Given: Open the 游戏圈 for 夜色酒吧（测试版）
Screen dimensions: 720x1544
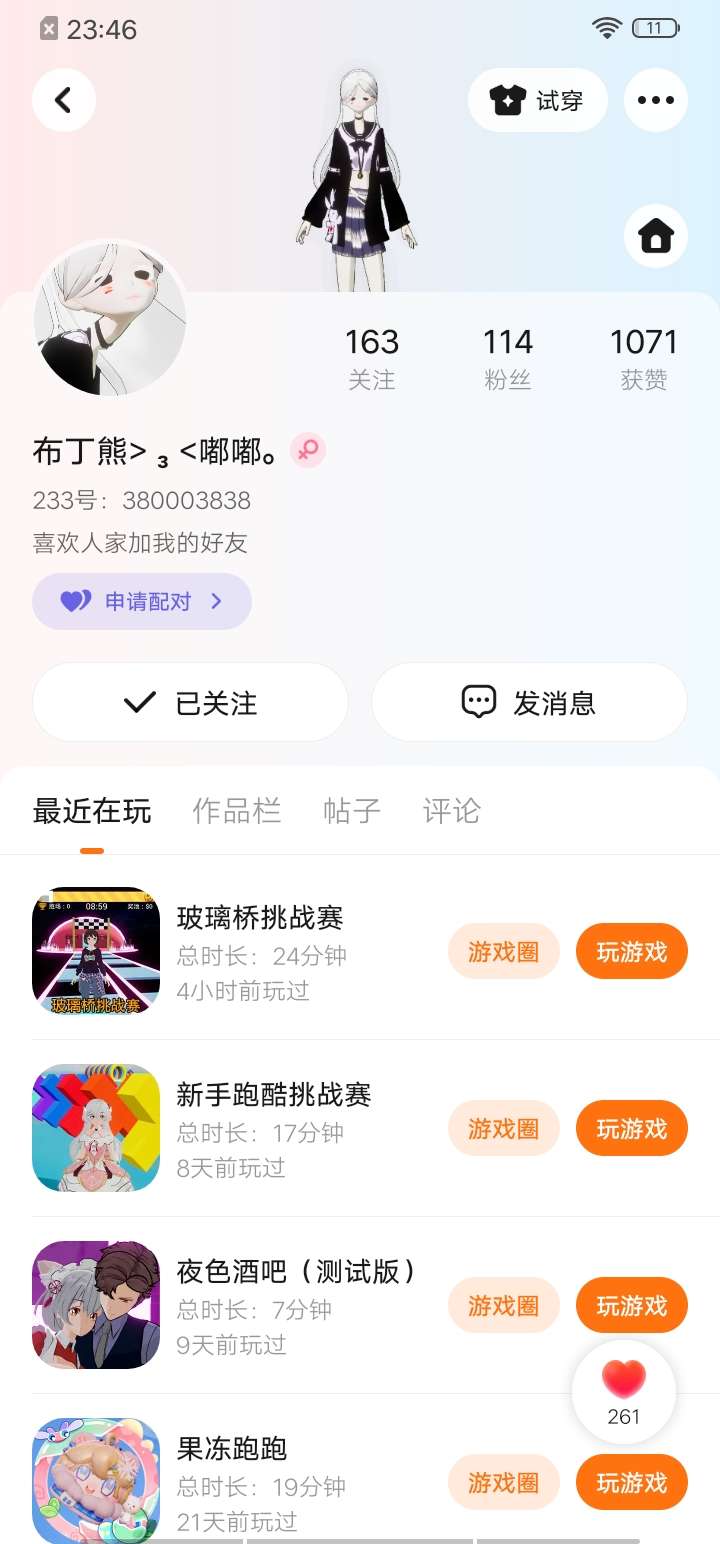Looking at the screenshot, I should click(x=503, y=1305).
